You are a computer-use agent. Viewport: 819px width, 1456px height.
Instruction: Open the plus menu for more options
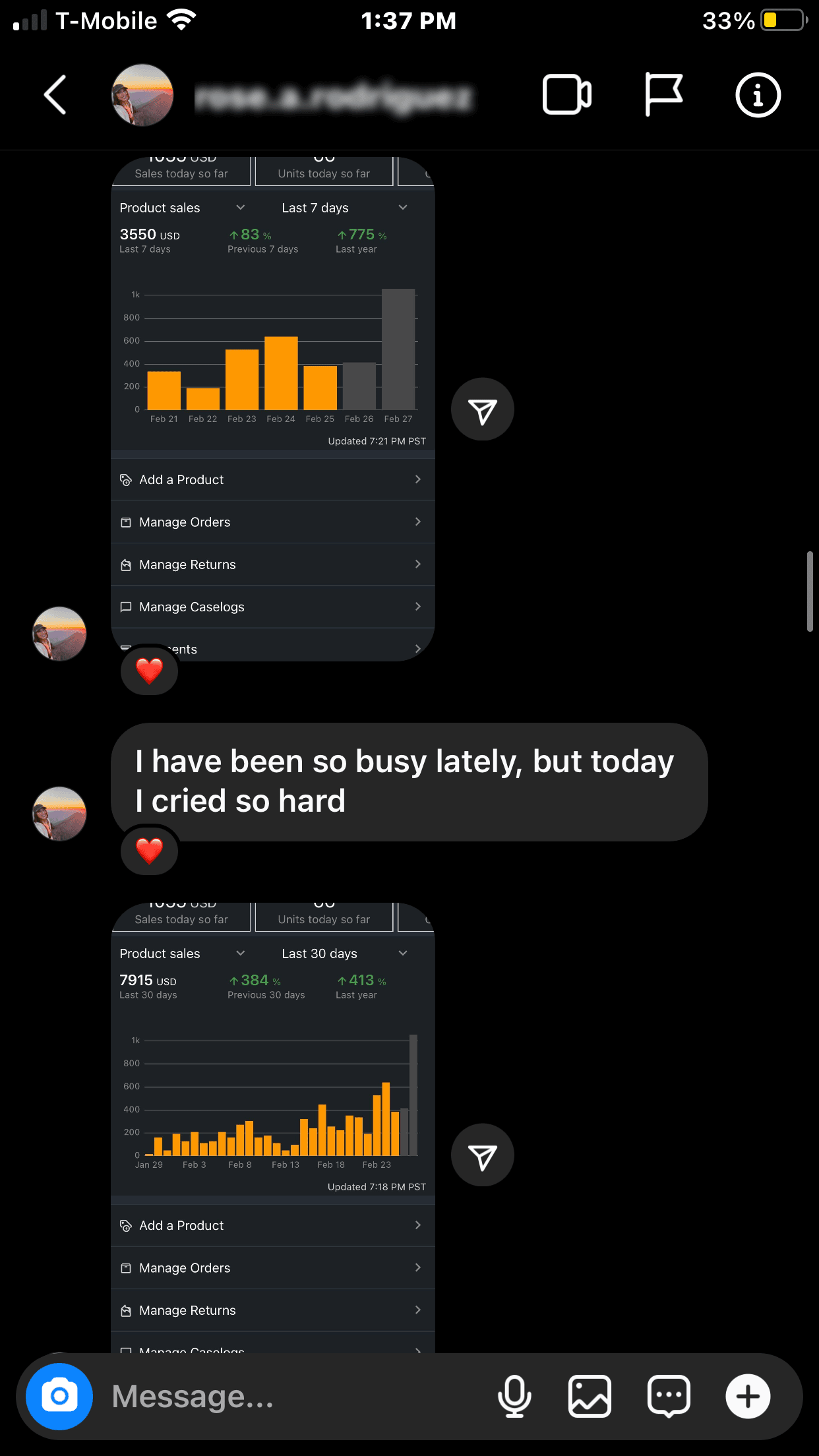click(x=748, y=1396)
